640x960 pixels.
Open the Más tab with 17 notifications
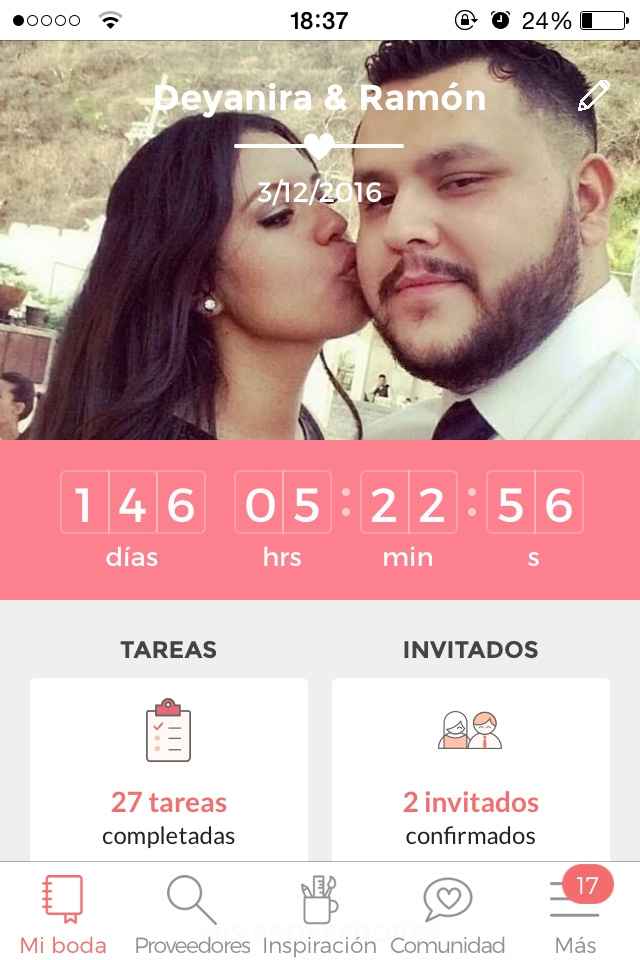[x=575, y=914]
